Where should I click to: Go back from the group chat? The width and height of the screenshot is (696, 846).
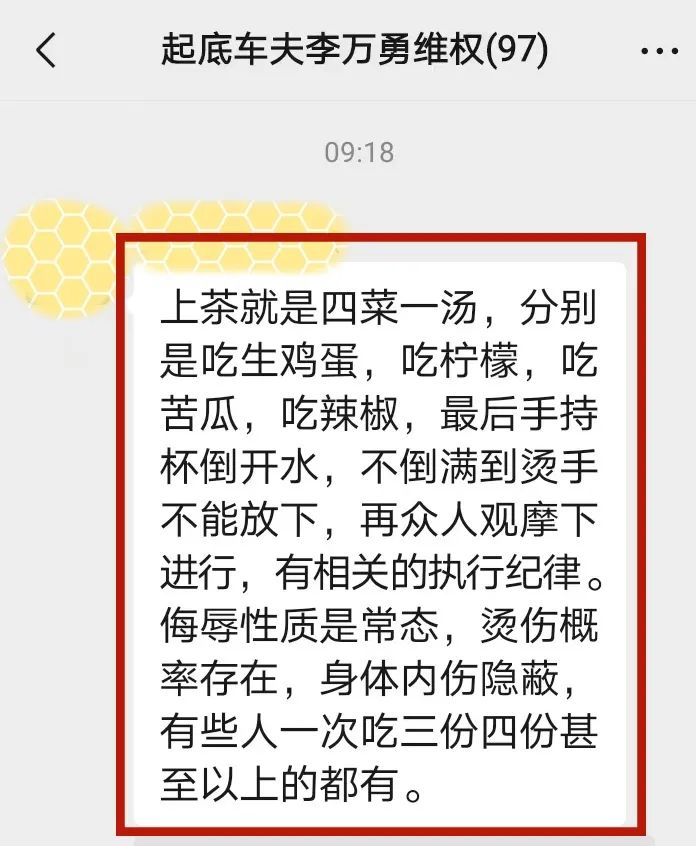pyautogui.click(x=46, y=50)
